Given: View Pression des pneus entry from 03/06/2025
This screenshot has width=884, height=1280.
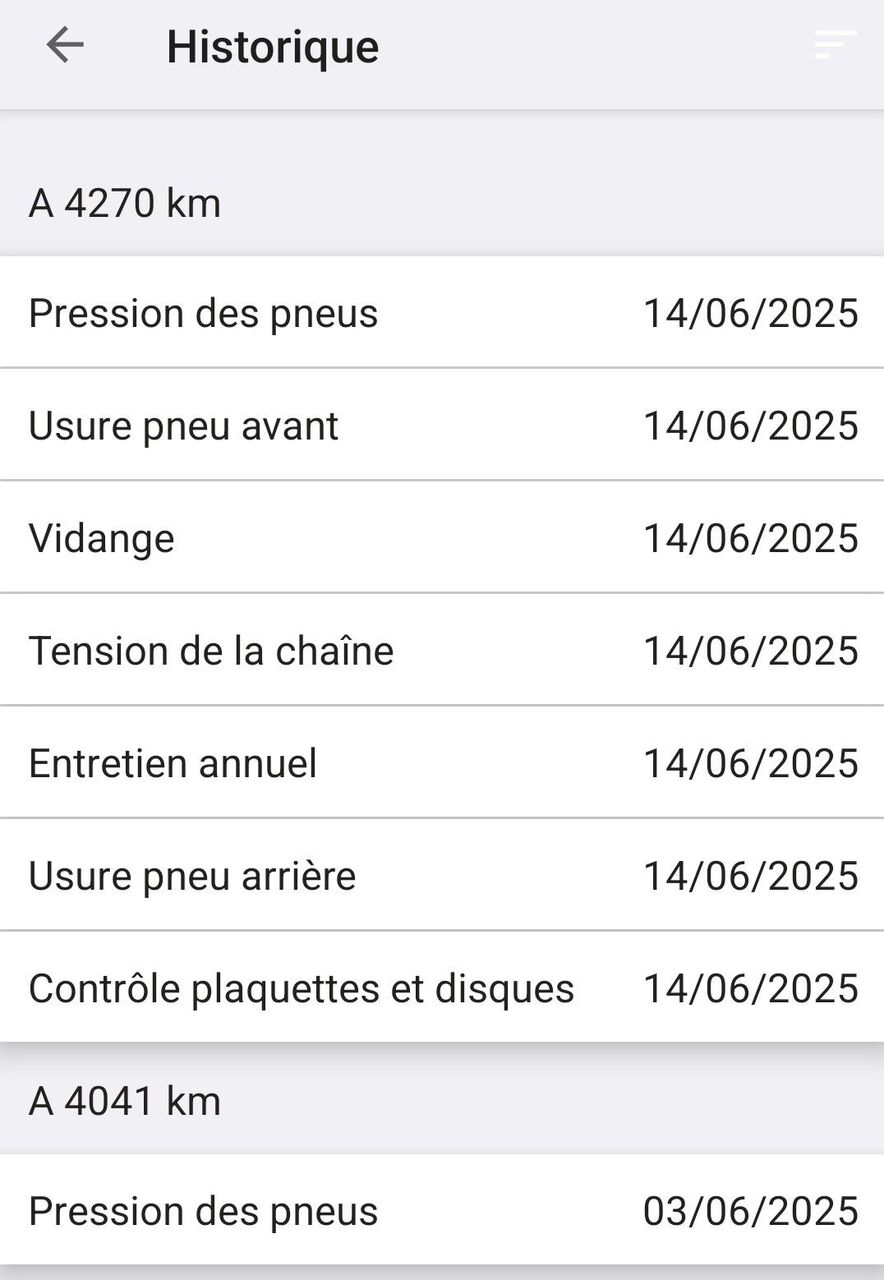Looking at the screenshot, I should [442, 1211].
